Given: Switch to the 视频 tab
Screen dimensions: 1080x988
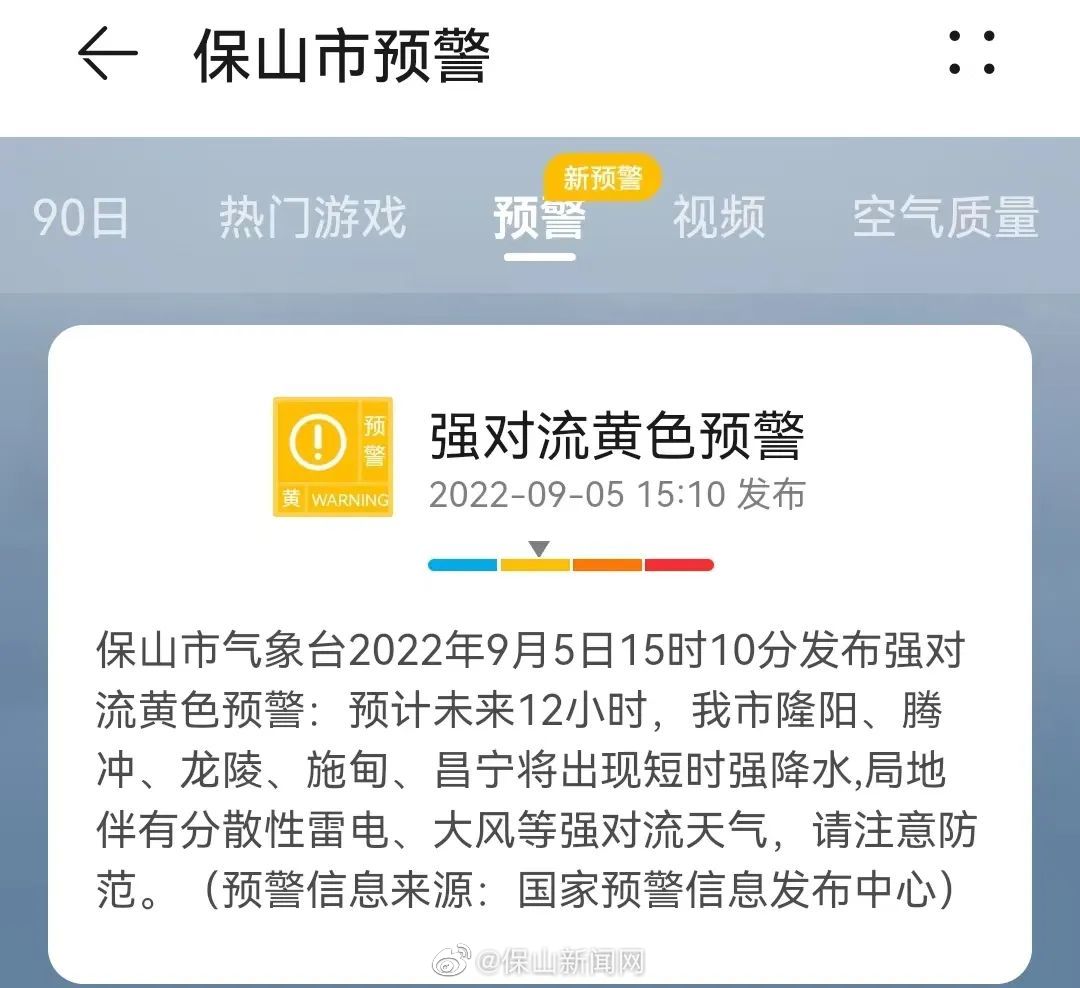Looking at the screenshot, I should click(x=719, y=218).
